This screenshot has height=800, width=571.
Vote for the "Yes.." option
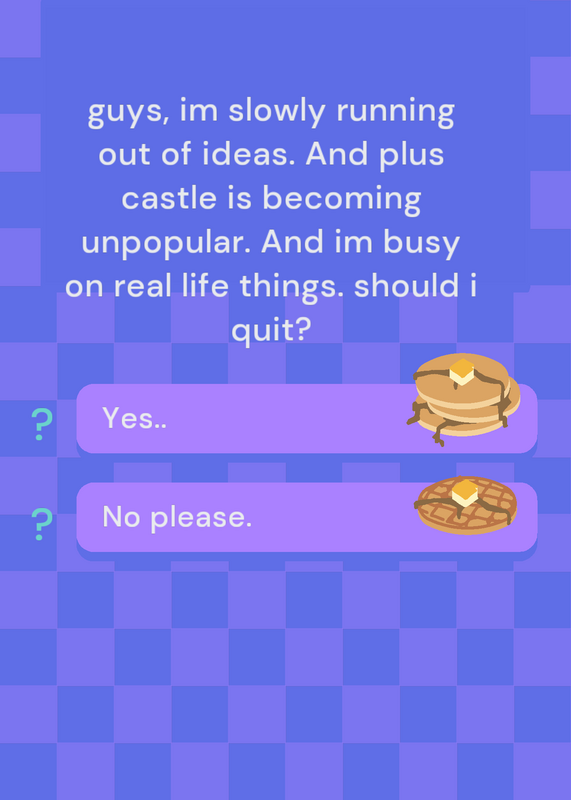(306, 418)
